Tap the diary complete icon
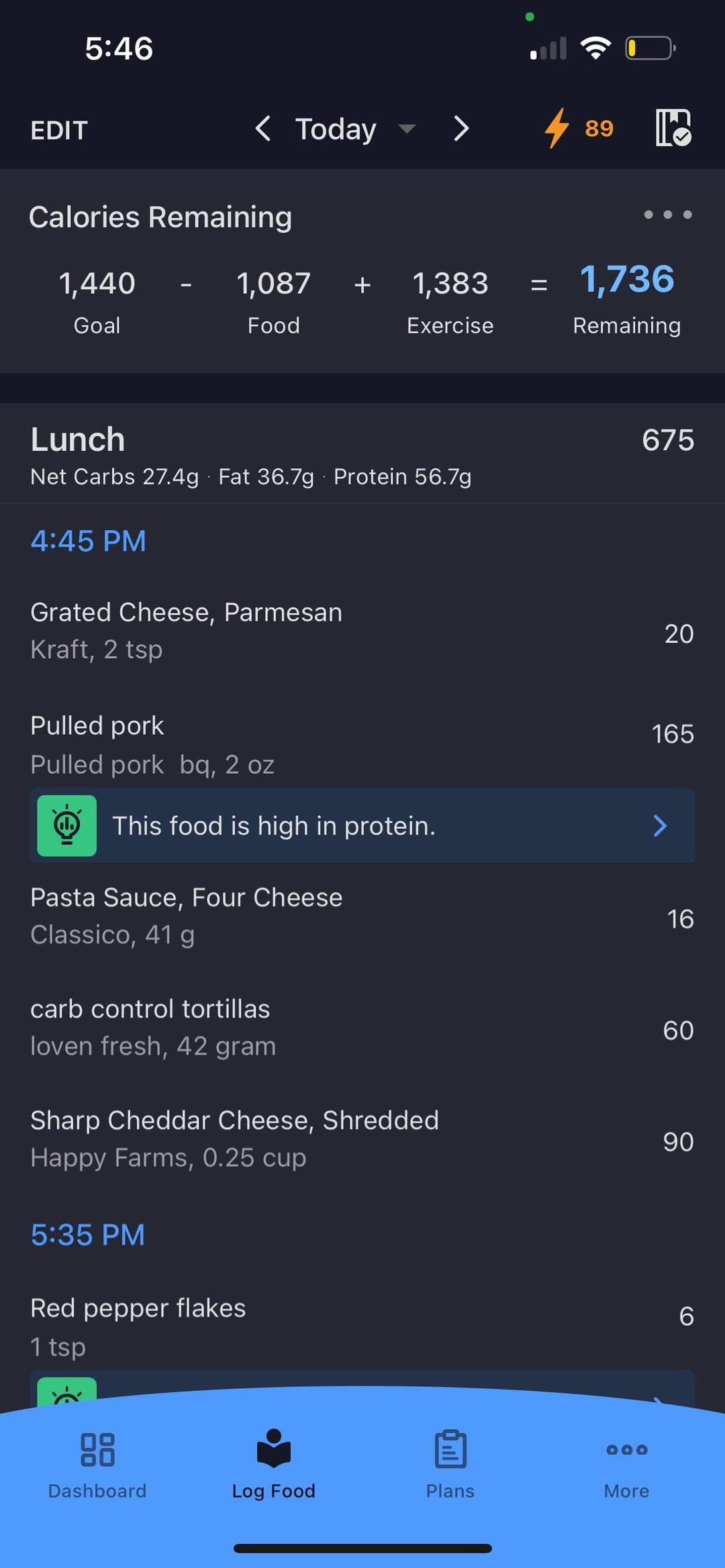Screen dimensions: 725x1568 [x=673, y=128]
